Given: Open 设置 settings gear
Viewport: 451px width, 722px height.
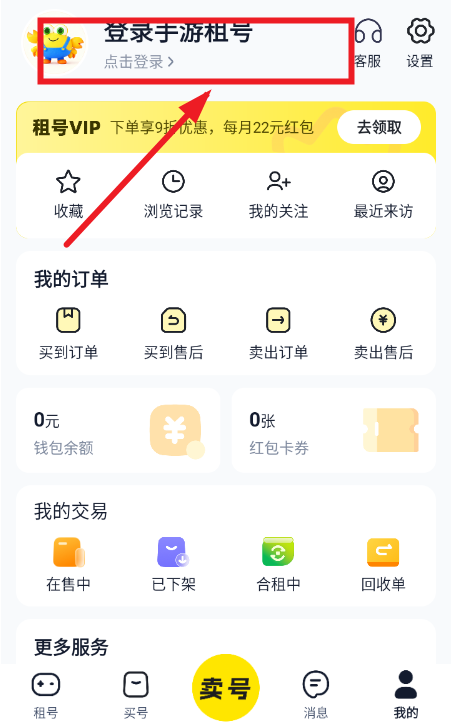Looking at the screenshot, I should (x=420, y=43).
